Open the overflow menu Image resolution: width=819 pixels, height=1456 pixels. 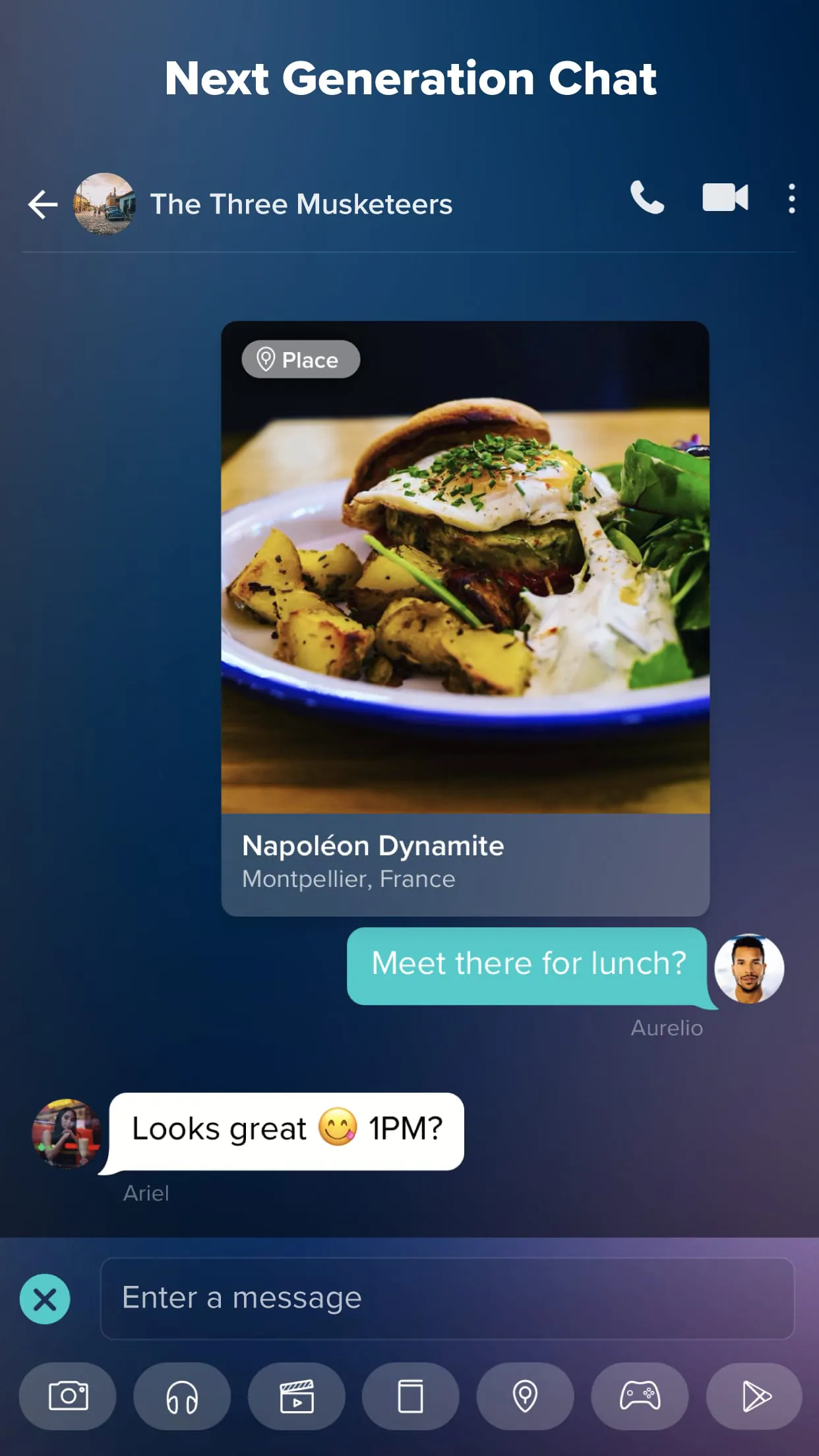(x=791, y=198)
